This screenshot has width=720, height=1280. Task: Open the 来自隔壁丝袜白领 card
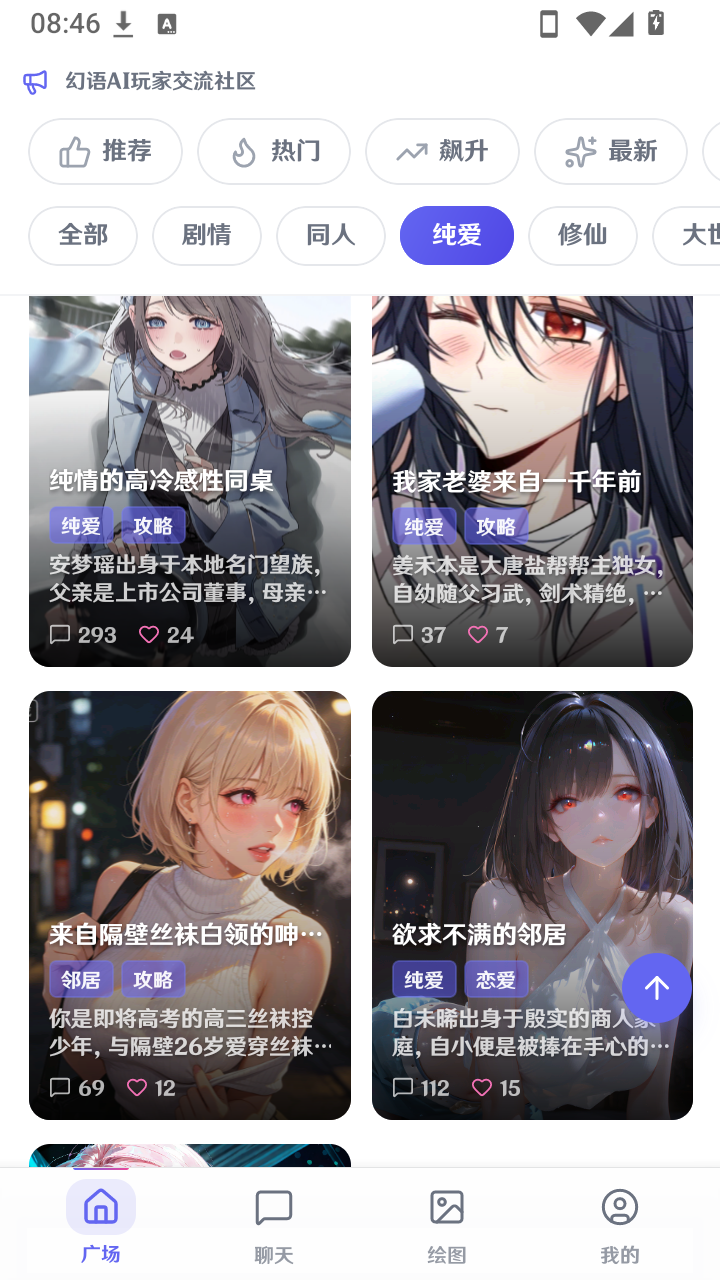pyautogui.click(x=190, y=905)
